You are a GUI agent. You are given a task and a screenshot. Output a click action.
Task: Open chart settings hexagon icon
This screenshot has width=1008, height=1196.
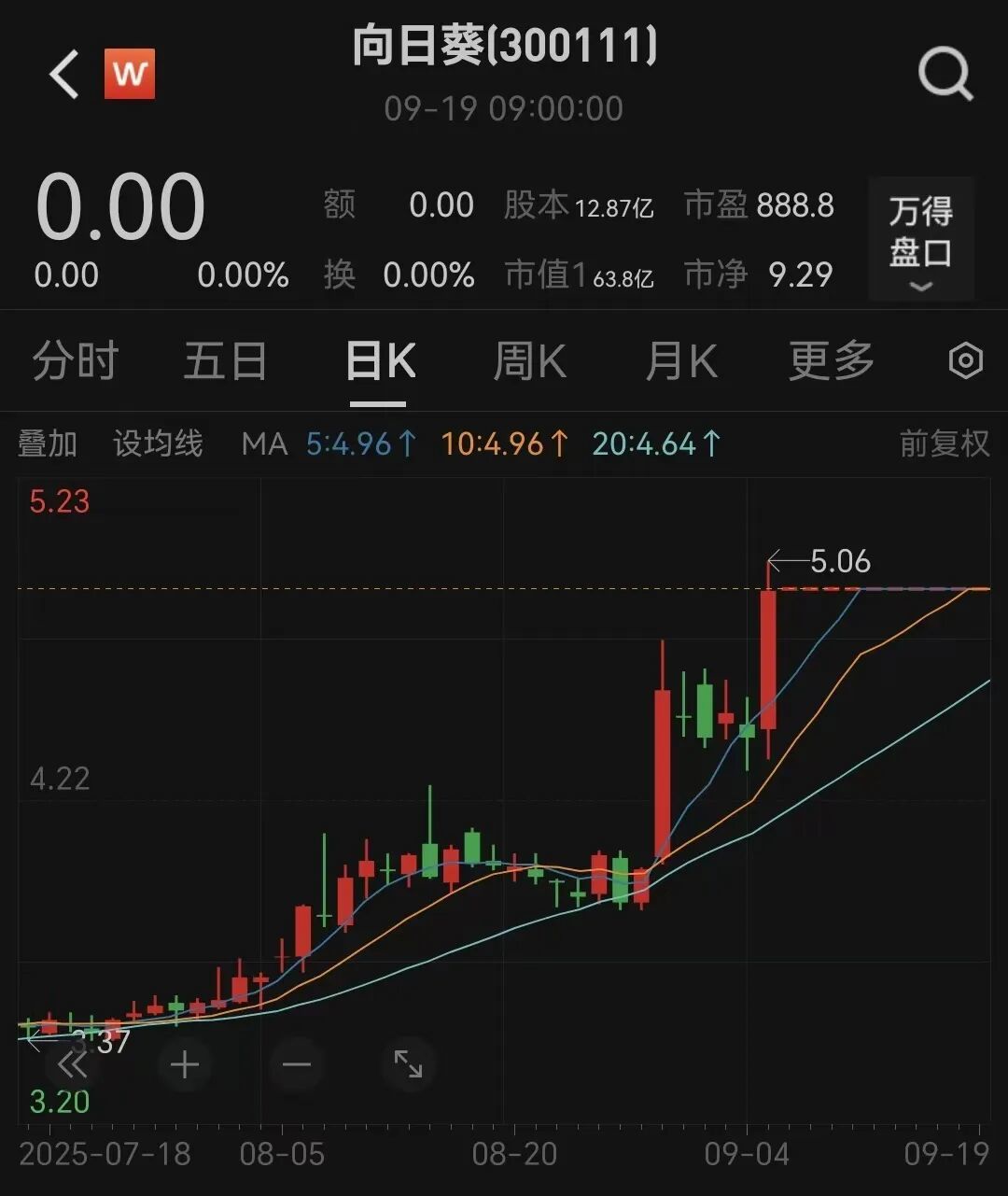pyautogui.click(x=965, y=360)
